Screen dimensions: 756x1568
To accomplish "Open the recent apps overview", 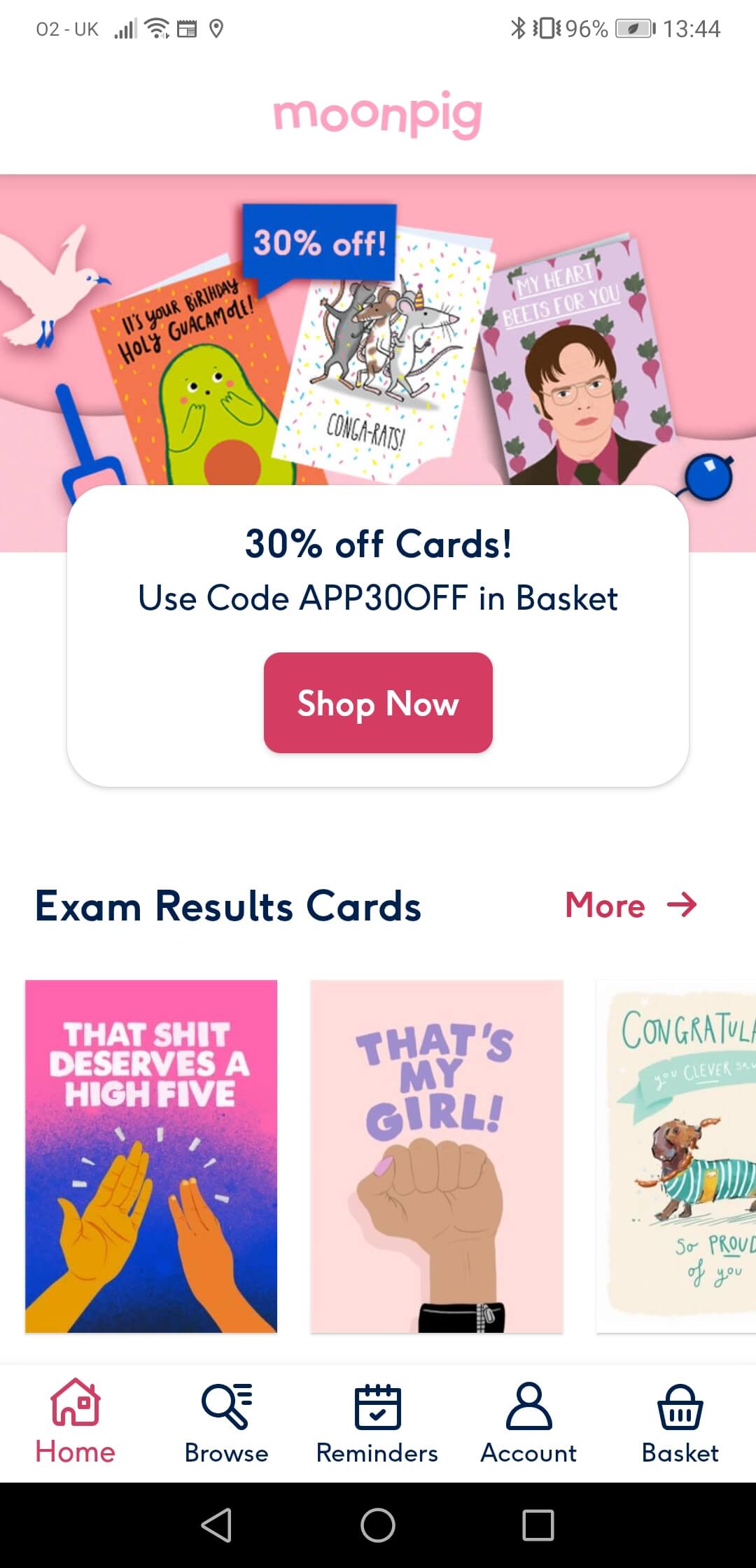I will point(538,1525).
